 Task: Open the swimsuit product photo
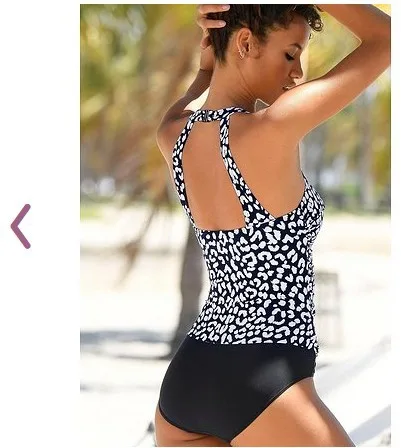(x=235, y=225)
